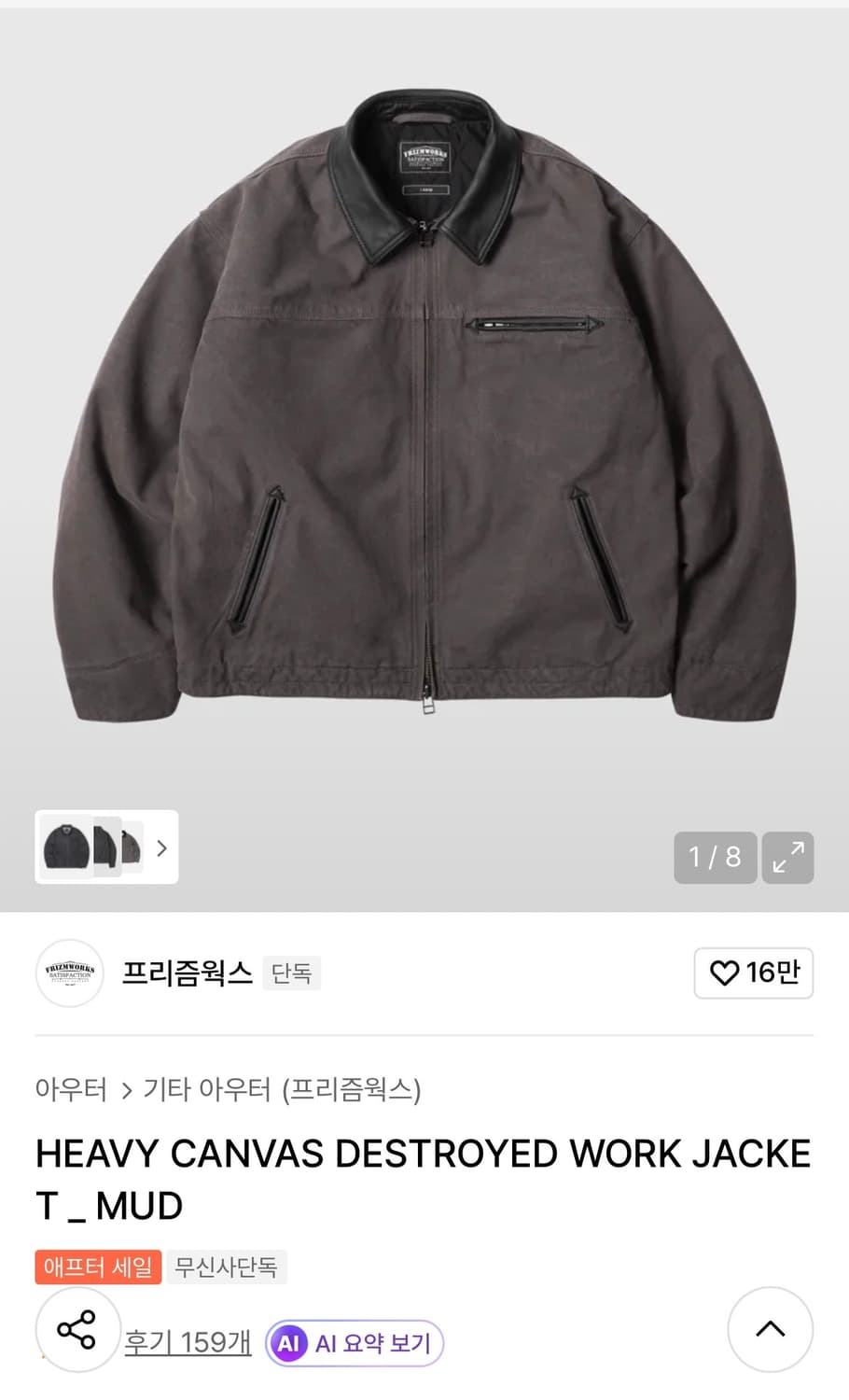View the HEAVY CANVAS DESTROYED WORK JACKET title
This screenshot has height=1400, width=849.
tap(423, 1178)
